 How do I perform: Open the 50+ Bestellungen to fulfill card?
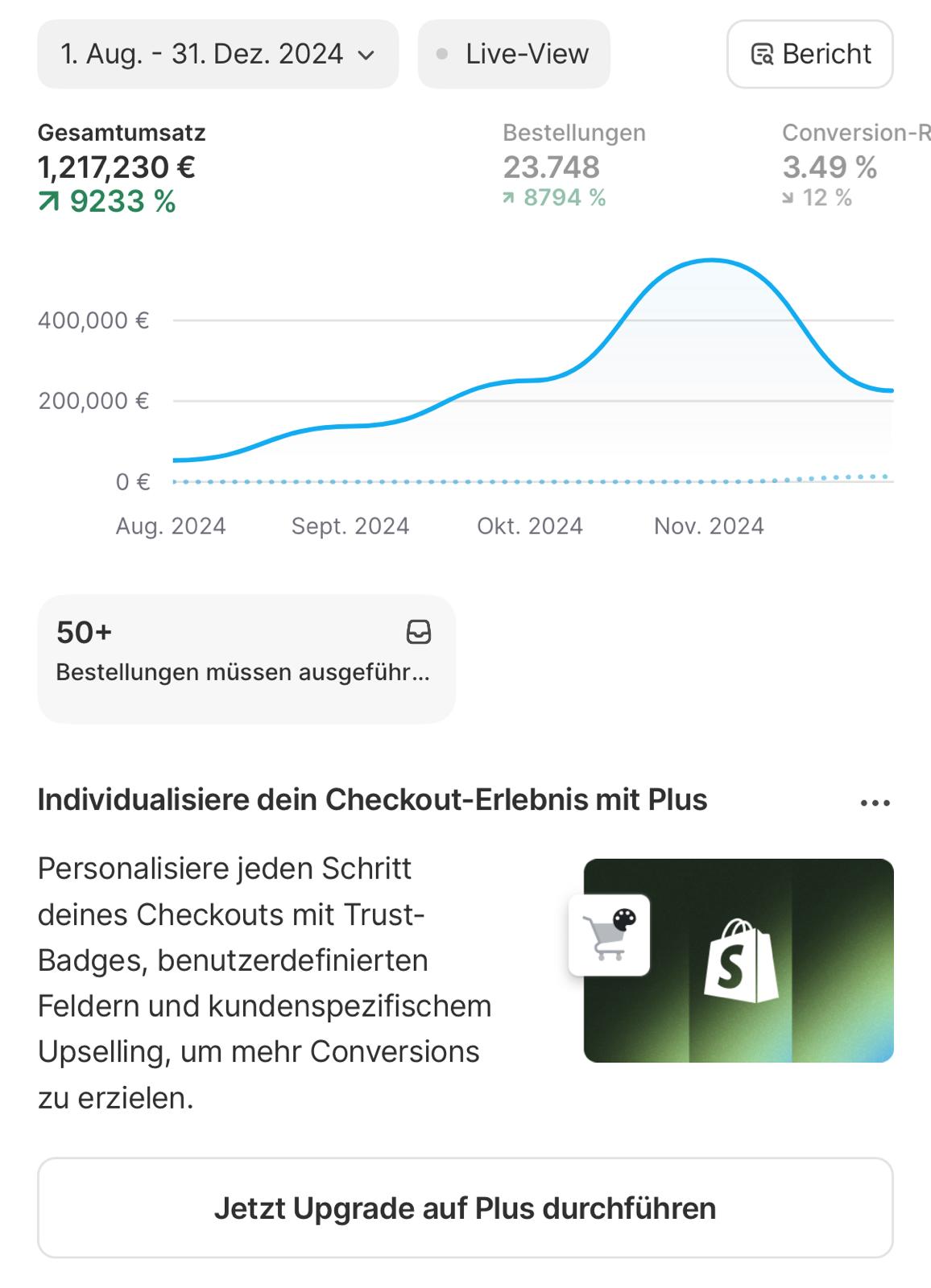click(x=246, y=658)
